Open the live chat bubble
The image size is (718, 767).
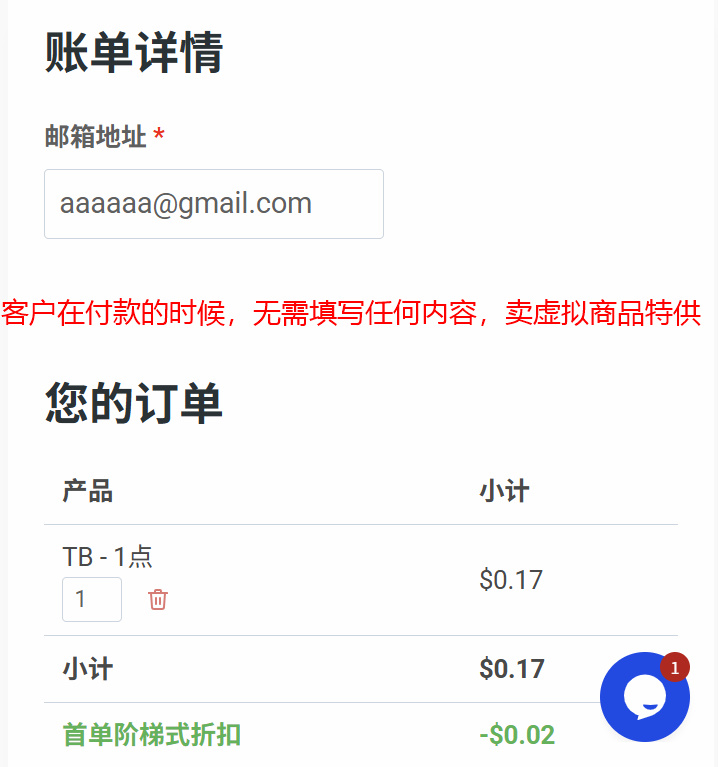click(x=644, y=697)
